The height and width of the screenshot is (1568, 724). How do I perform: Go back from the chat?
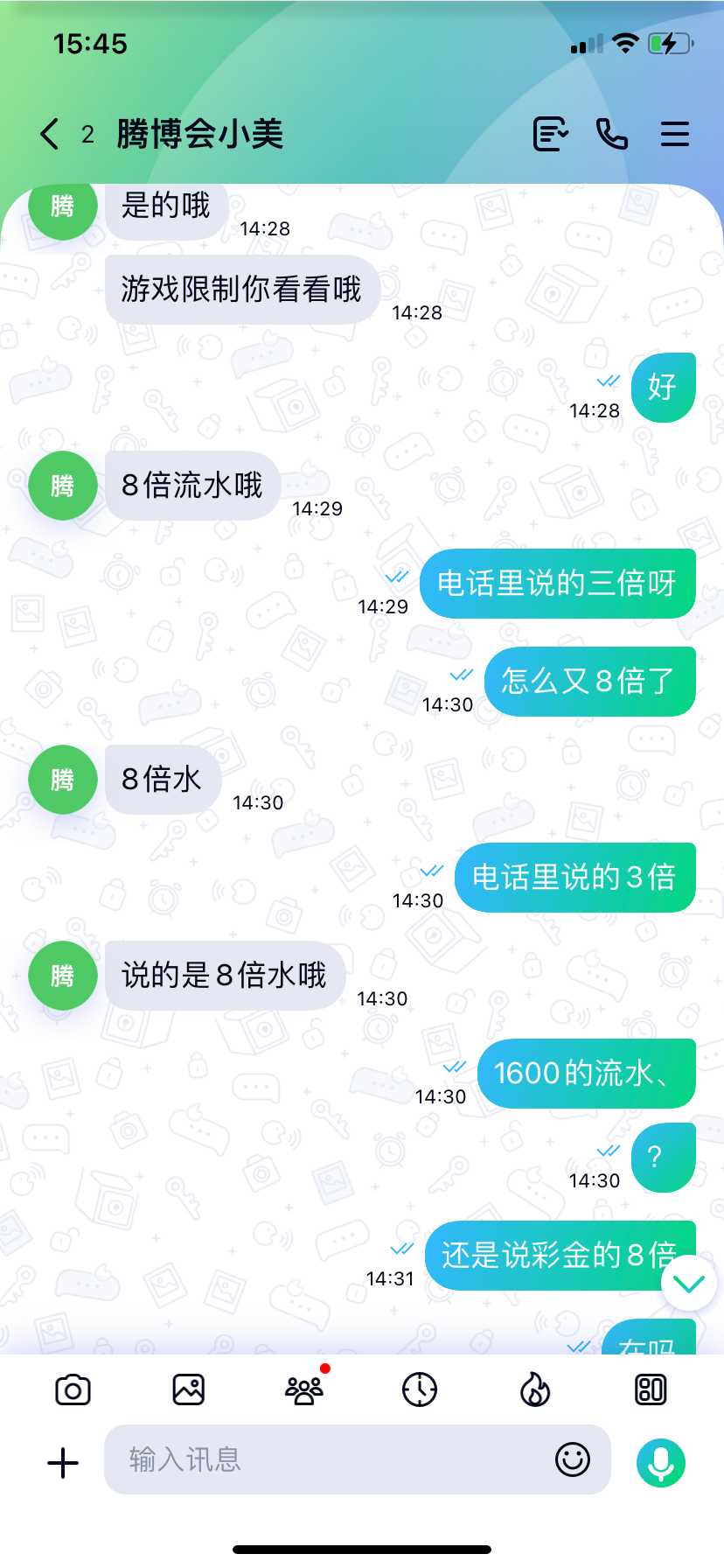tap(50, 134)
